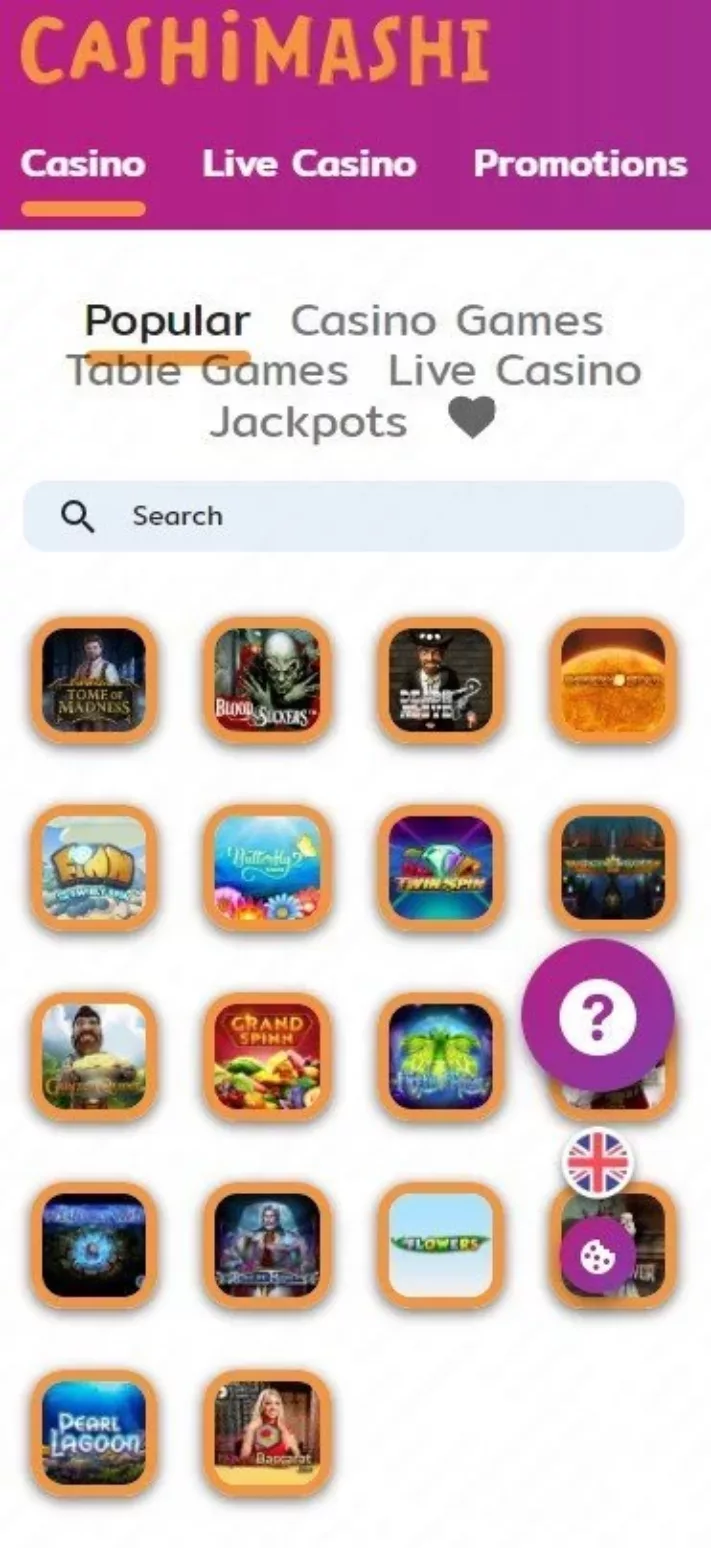
Task: Open the Butterfly game tile
Action: tap(267, 868)
